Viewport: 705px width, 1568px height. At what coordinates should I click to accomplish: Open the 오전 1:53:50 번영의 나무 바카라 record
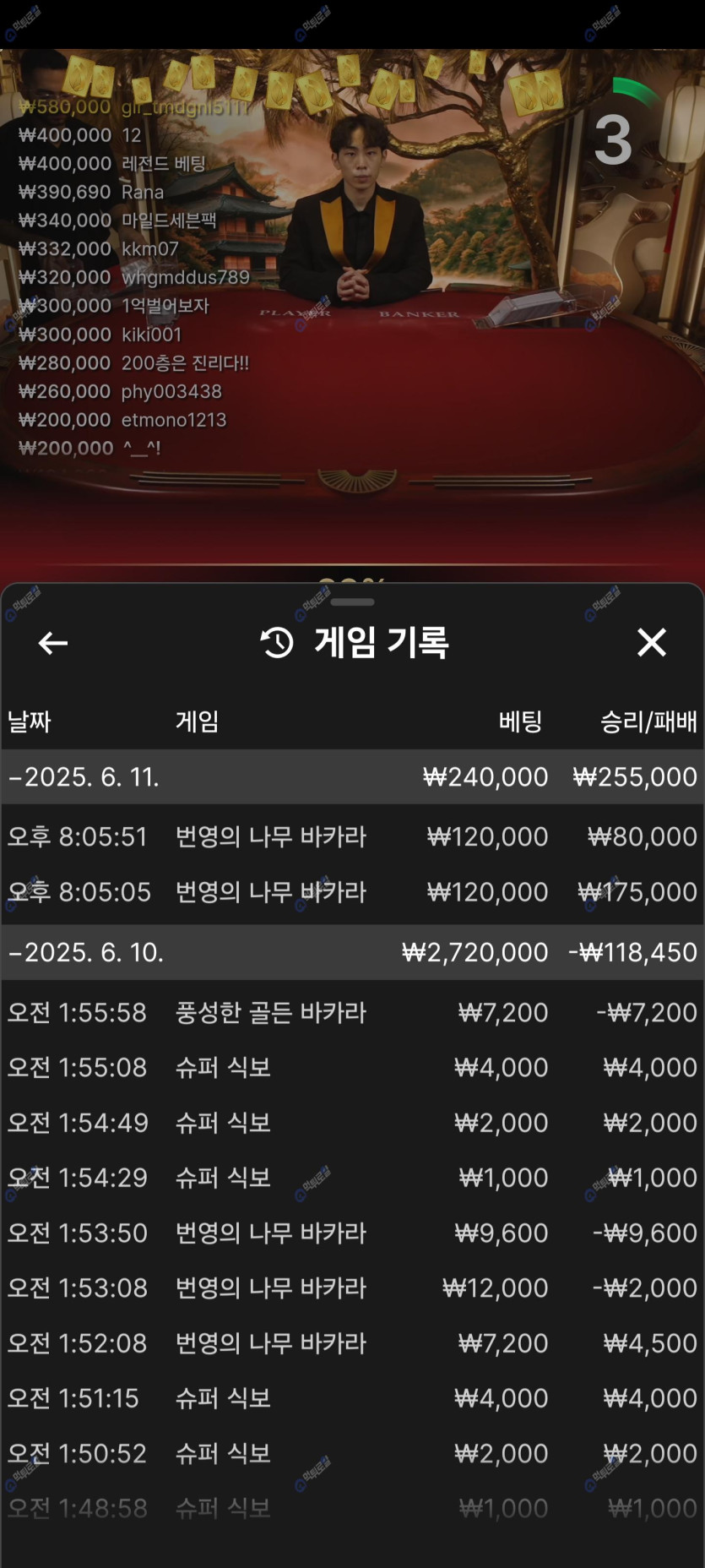(x=352, y=1233)
